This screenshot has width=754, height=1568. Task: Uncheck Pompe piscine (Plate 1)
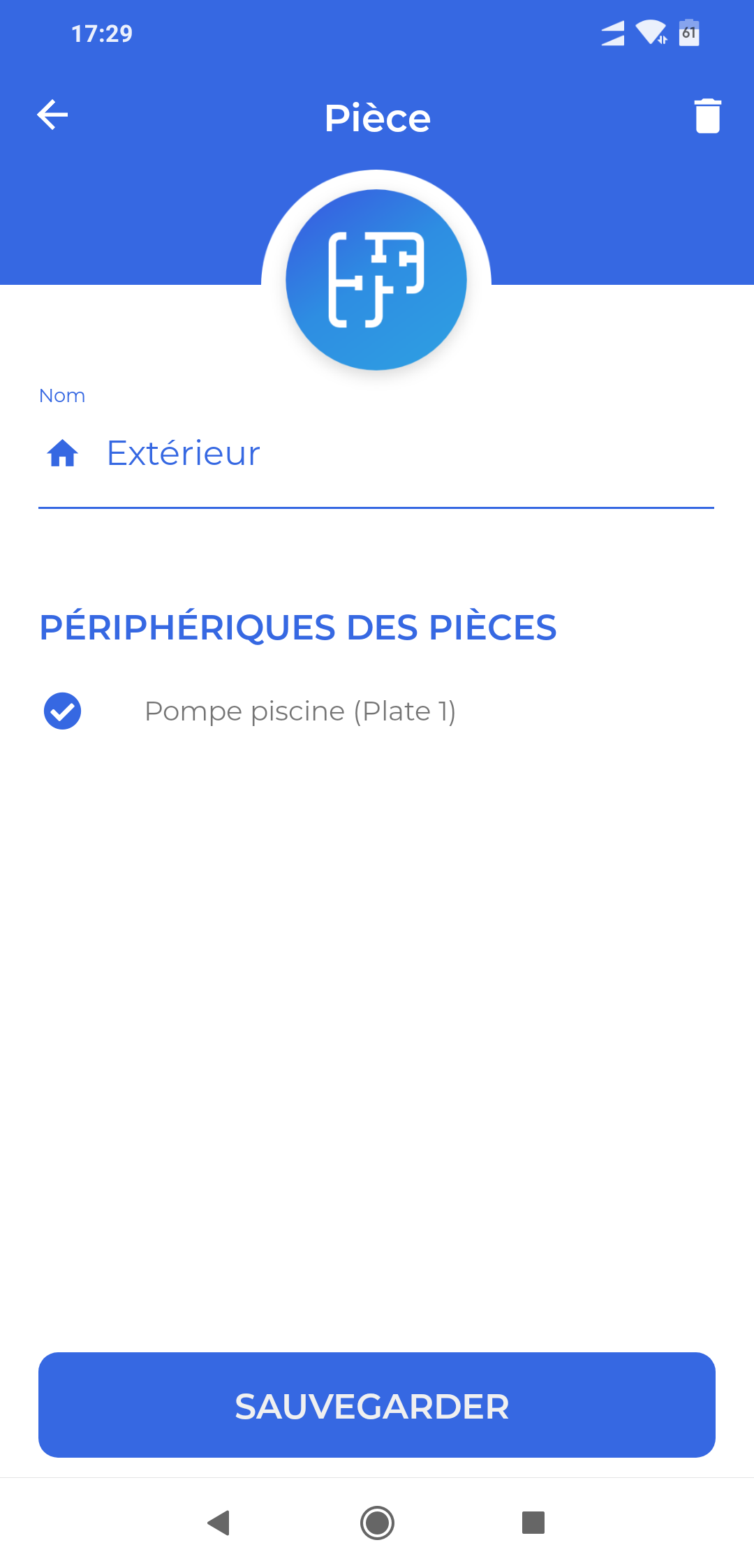point(63,711)
